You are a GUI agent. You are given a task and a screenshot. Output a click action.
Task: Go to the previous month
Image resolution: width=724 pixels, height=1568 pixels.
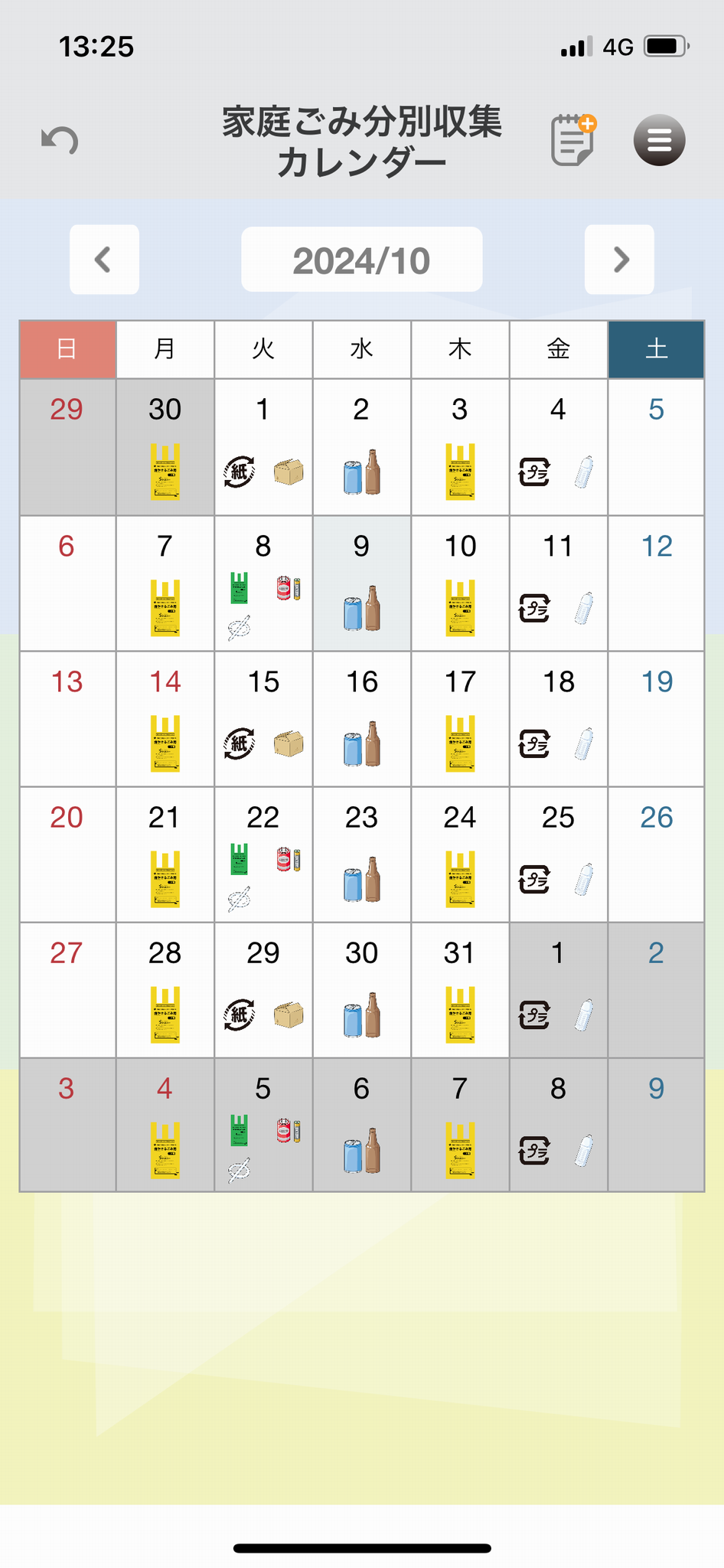tap(104, 260)
